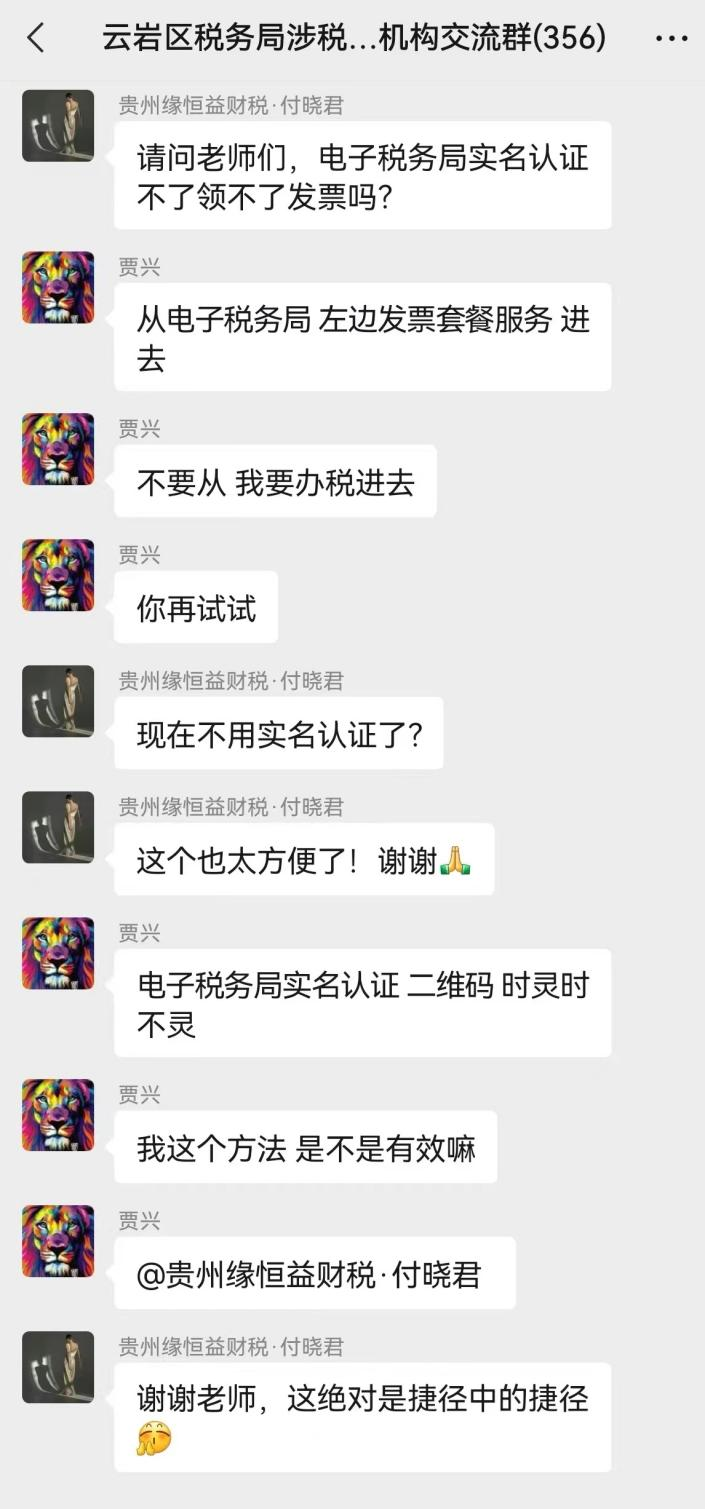Open 付晓君's avatar beside the 请问老师们 message
Image resolution: width=705 pixels, height=1509 pixels.
point(58,126)
